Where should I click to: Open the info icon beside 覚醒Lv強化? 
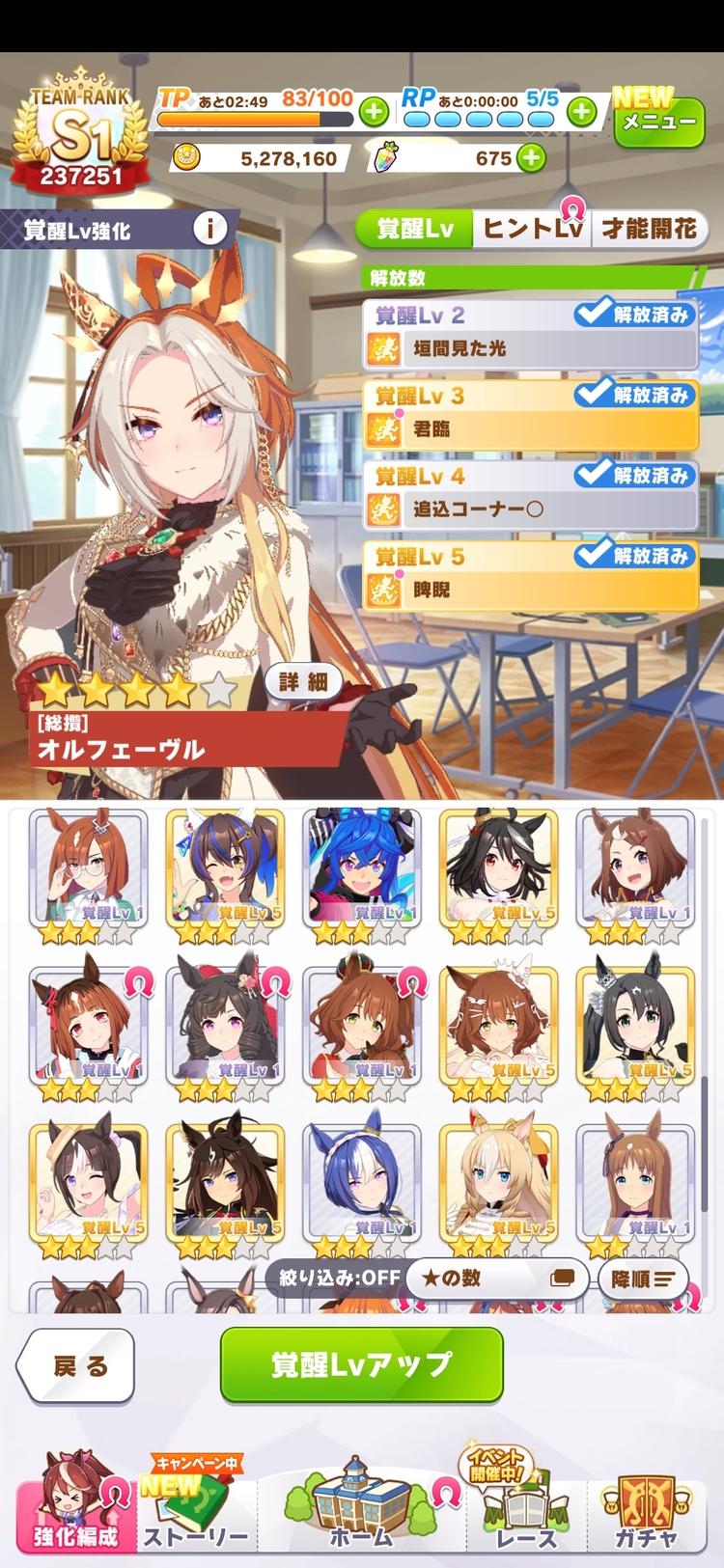(209, 229)
